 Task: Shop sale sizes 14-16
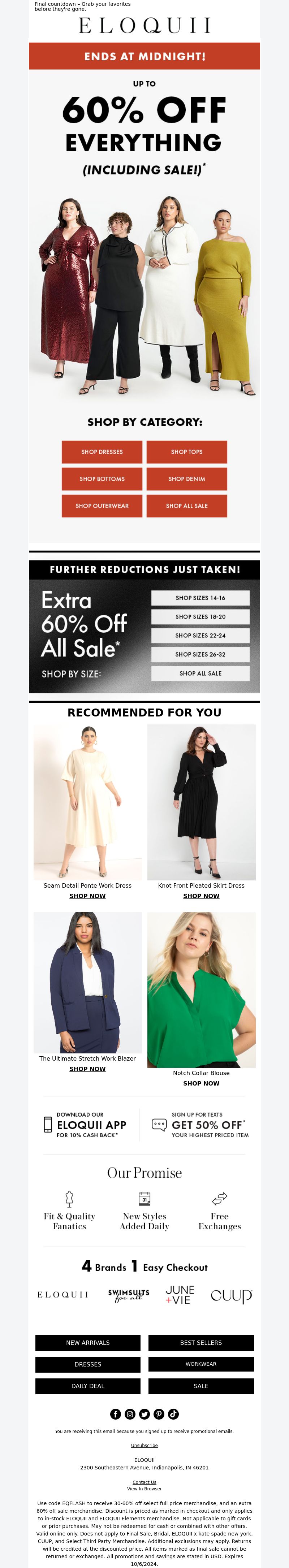pos(200,598)
